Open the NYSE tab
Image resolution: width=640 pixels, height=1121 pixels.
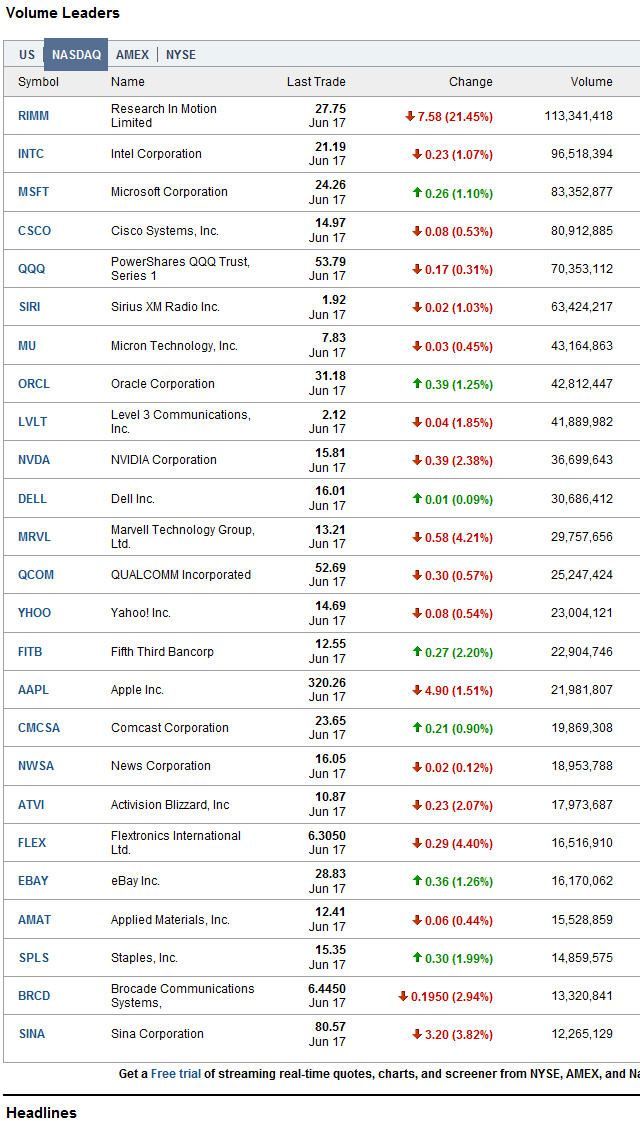181,55
